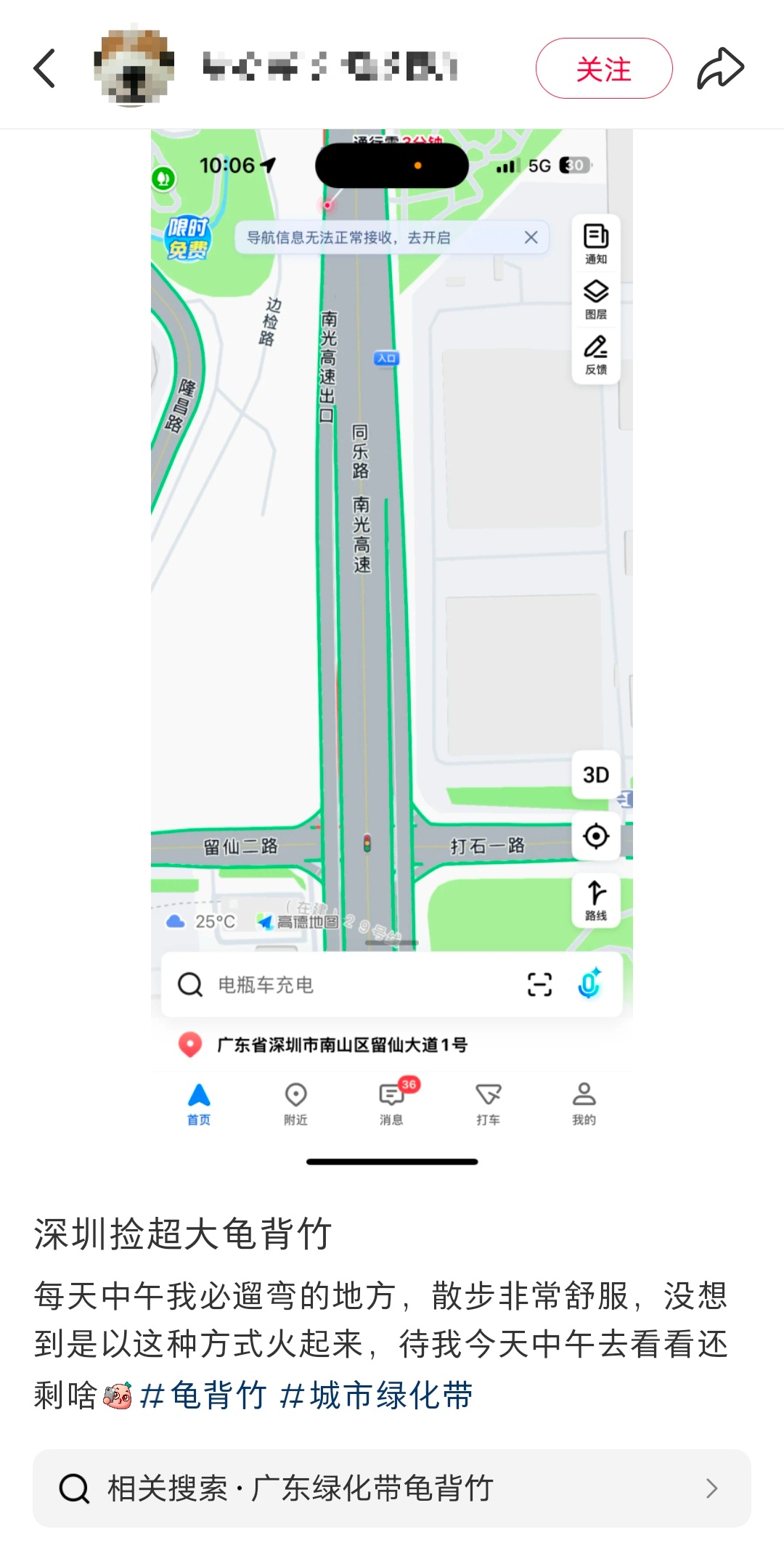The width and height of the screenshot is (784, 1561).
Task: Tap the share icon at top right
Action: [x=719, y=67]
